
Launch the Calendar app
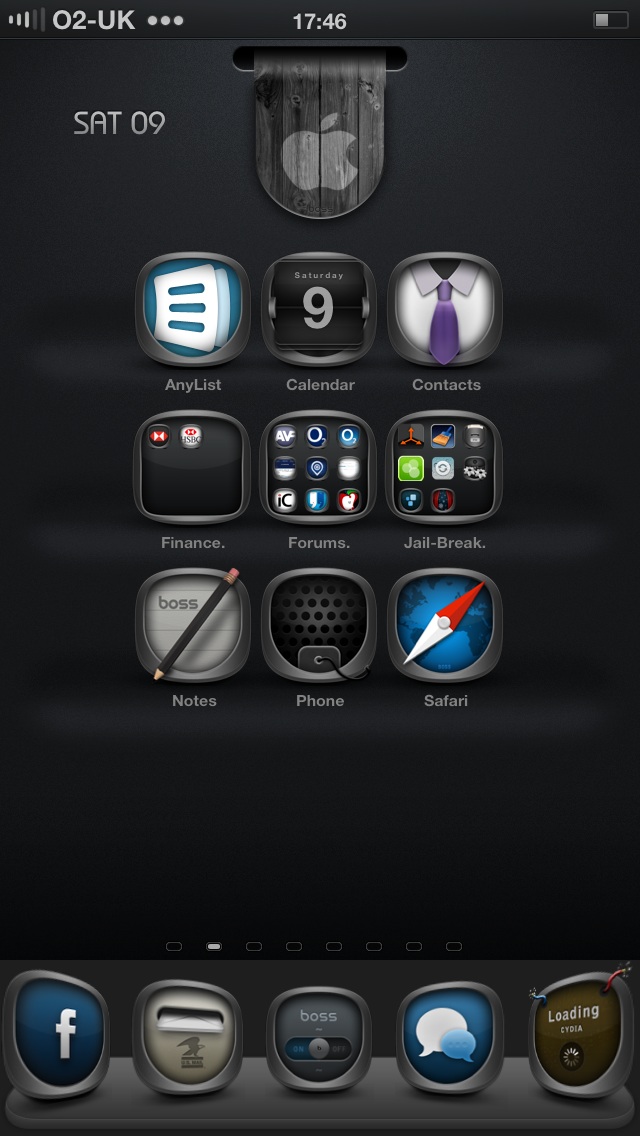pos(319,309)
